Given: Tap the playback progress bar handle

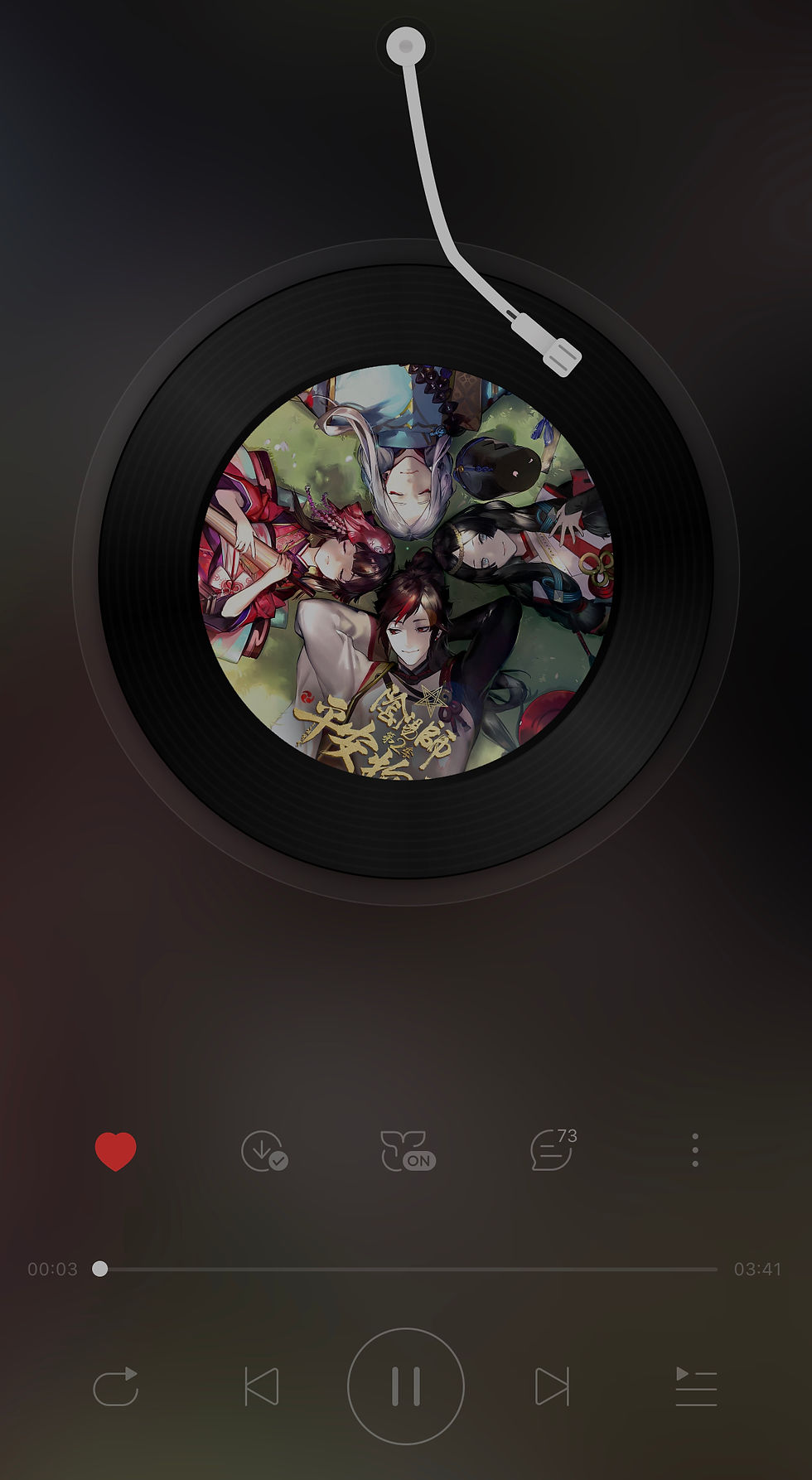Looking at the screenshot, I should click(99, 1269).
